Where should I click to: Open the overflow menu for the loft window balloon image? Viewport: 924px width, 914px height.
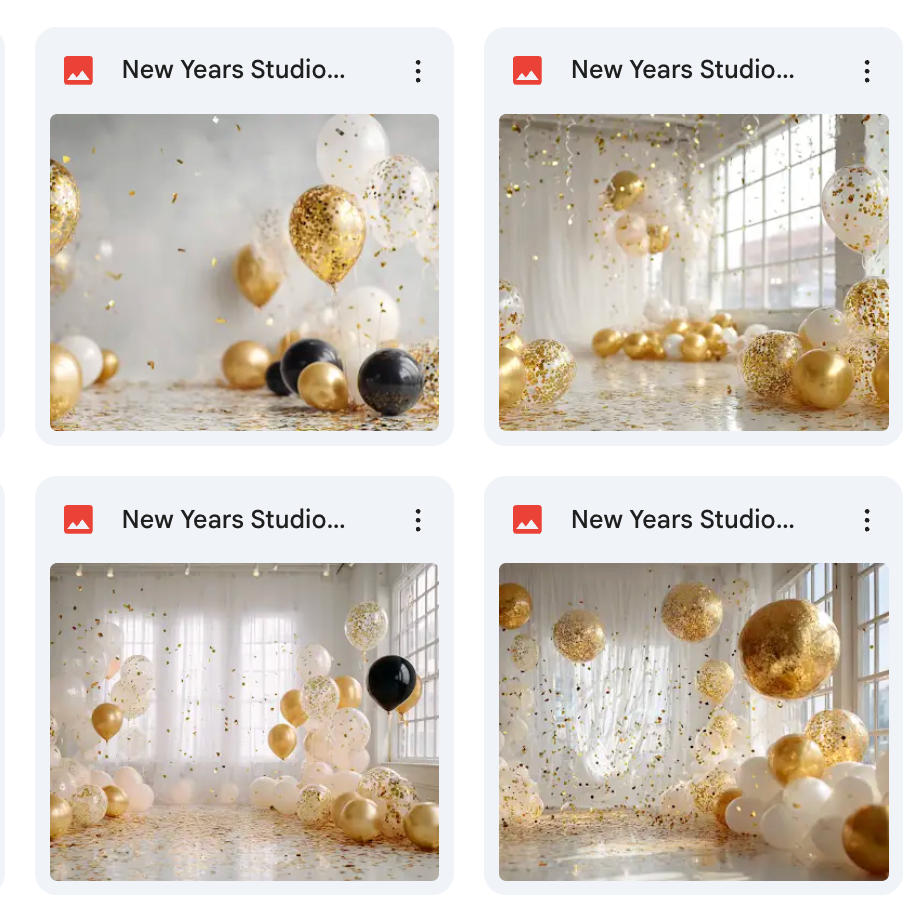click(x=867, y=70)
